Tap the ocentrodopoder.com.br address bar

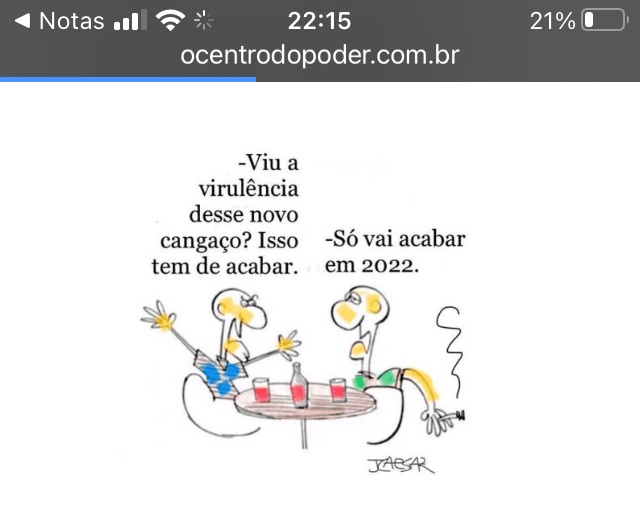click(x=320, y=55)
